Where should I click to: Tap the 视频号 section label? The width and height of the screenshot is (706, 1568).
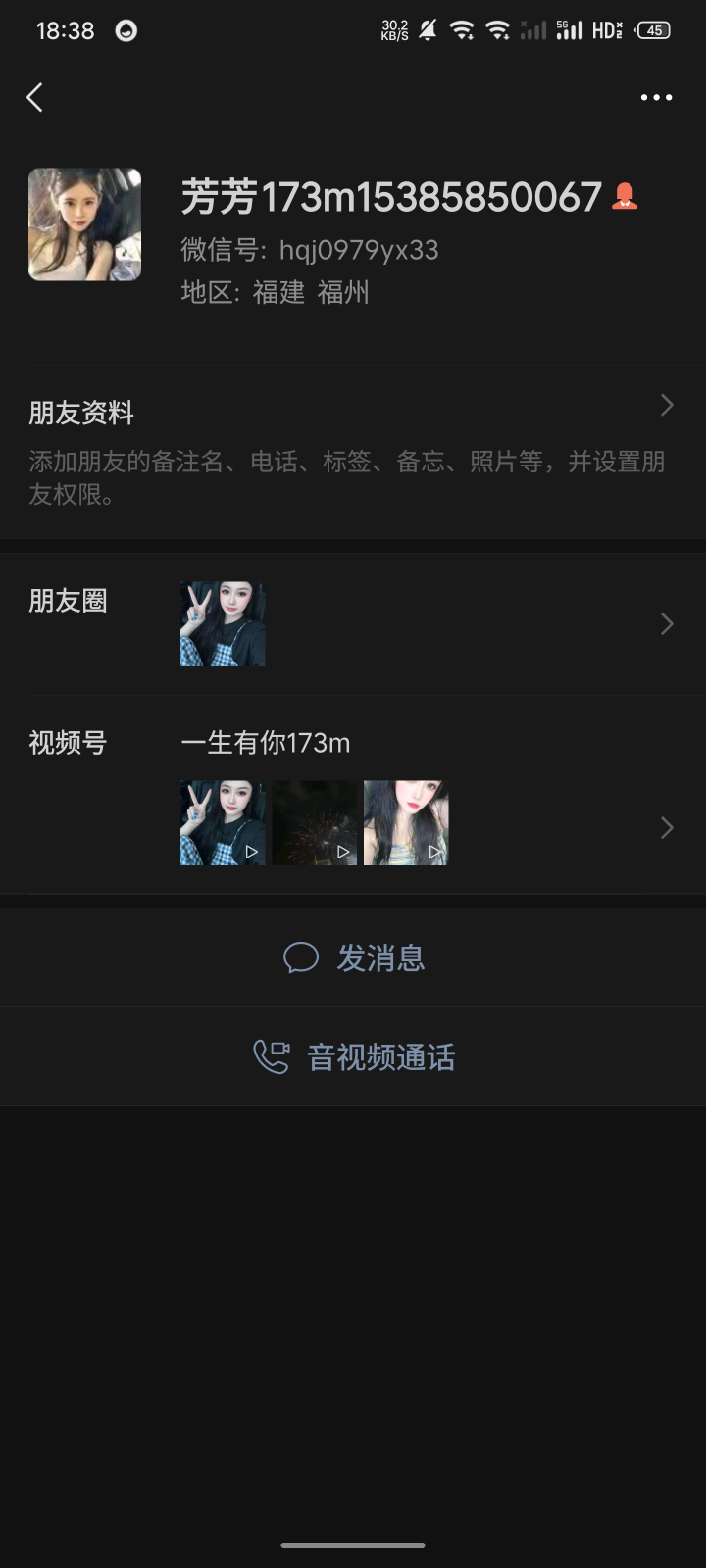pos(69,744)
